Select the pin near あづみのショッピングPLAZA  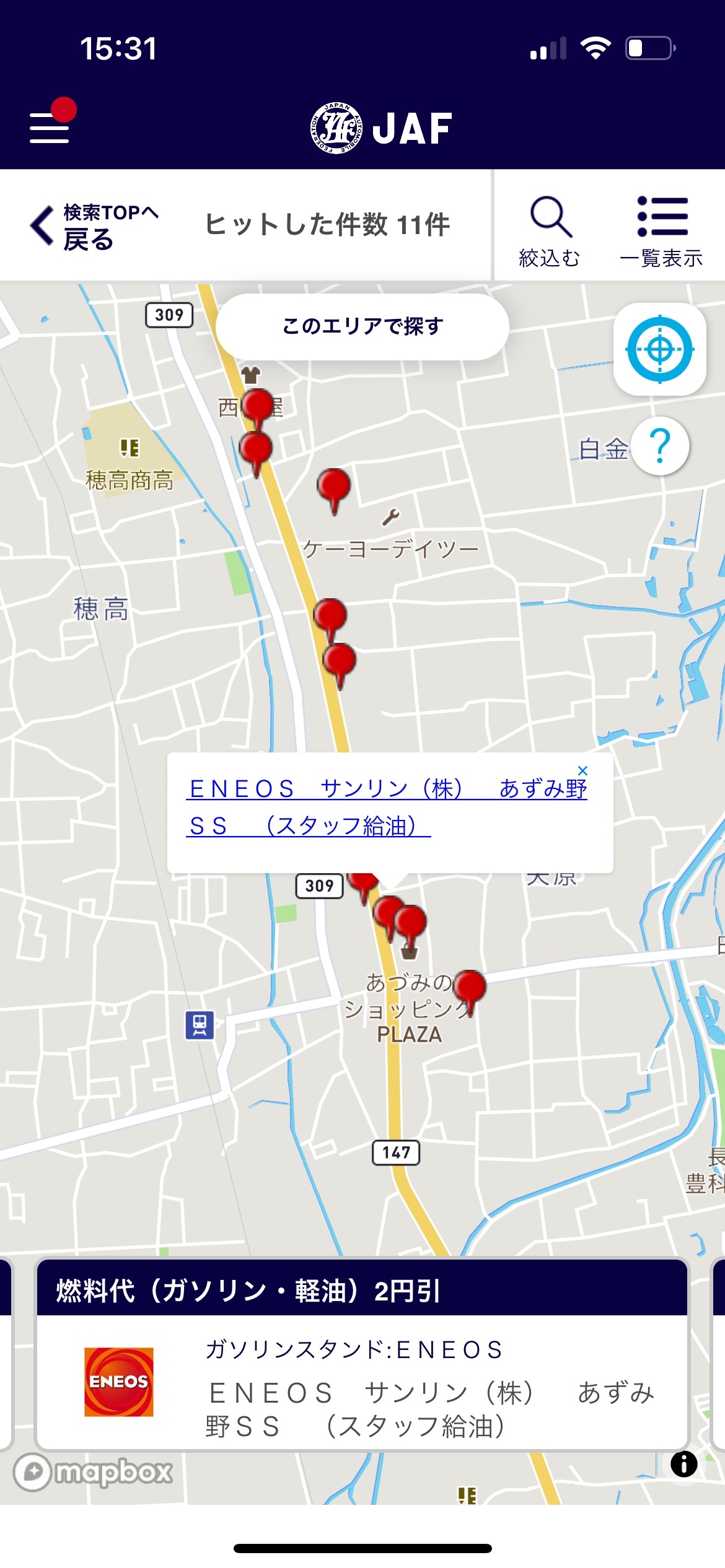pos(470,985)
